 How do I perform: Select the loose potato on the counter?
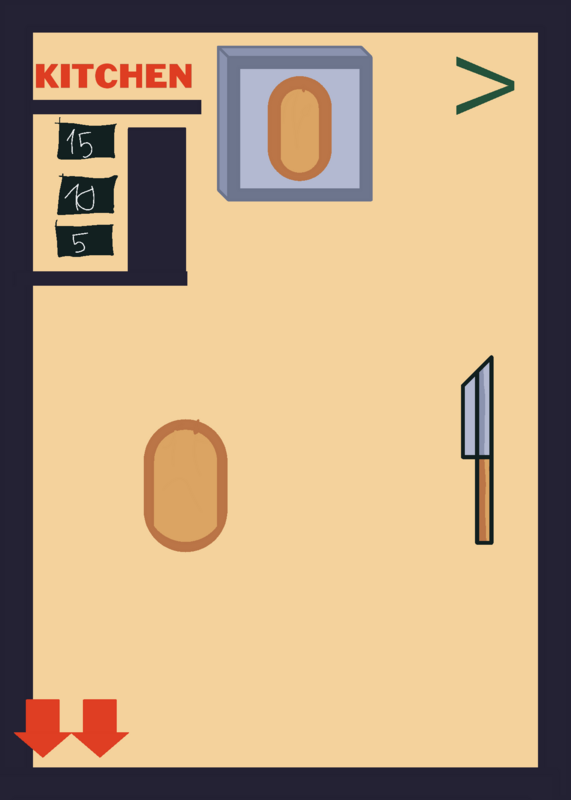point(186,486)
